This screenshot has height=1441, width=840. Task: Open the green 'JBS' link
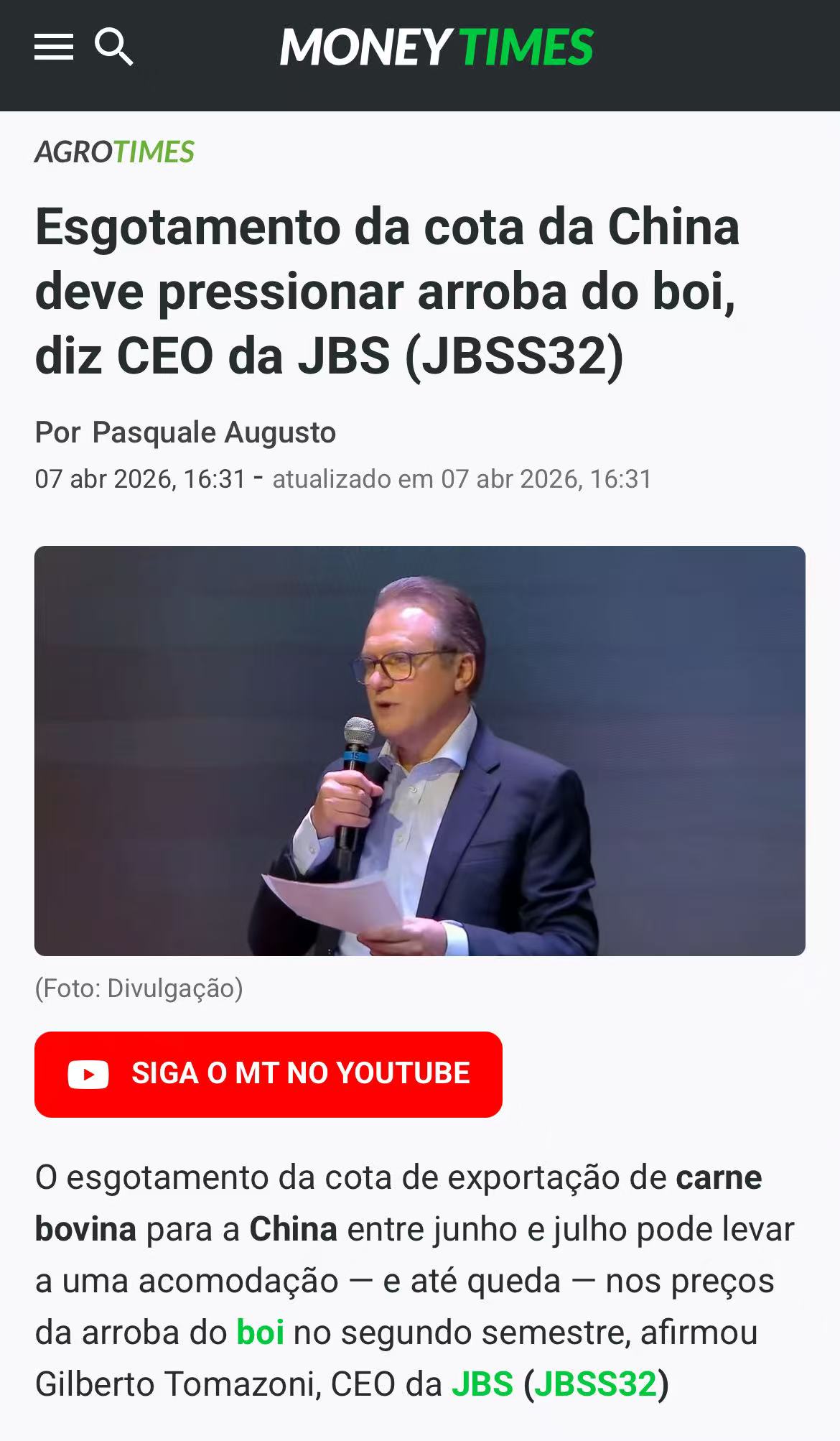tap(482, 1384)
